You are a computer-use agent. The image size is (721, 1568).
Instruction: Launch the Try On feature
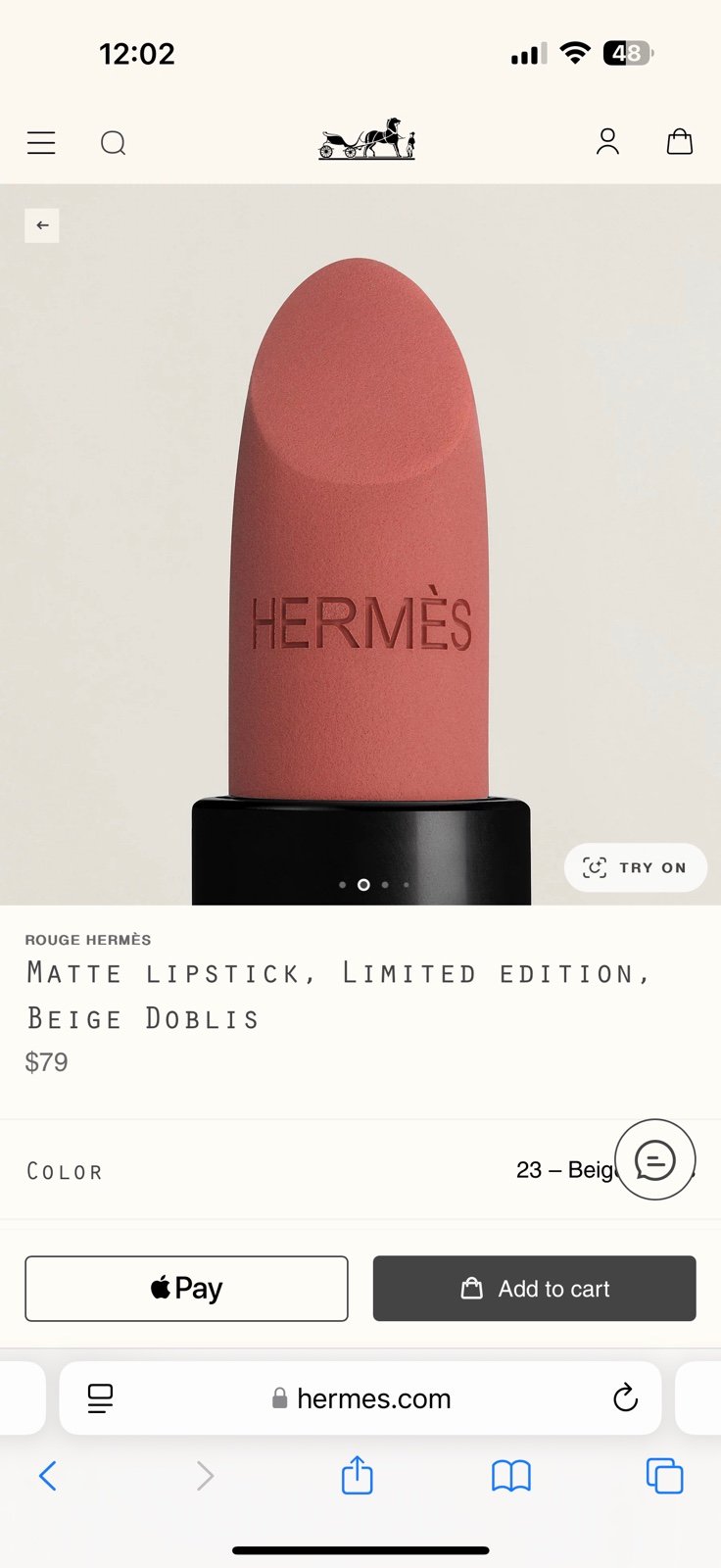635,867
